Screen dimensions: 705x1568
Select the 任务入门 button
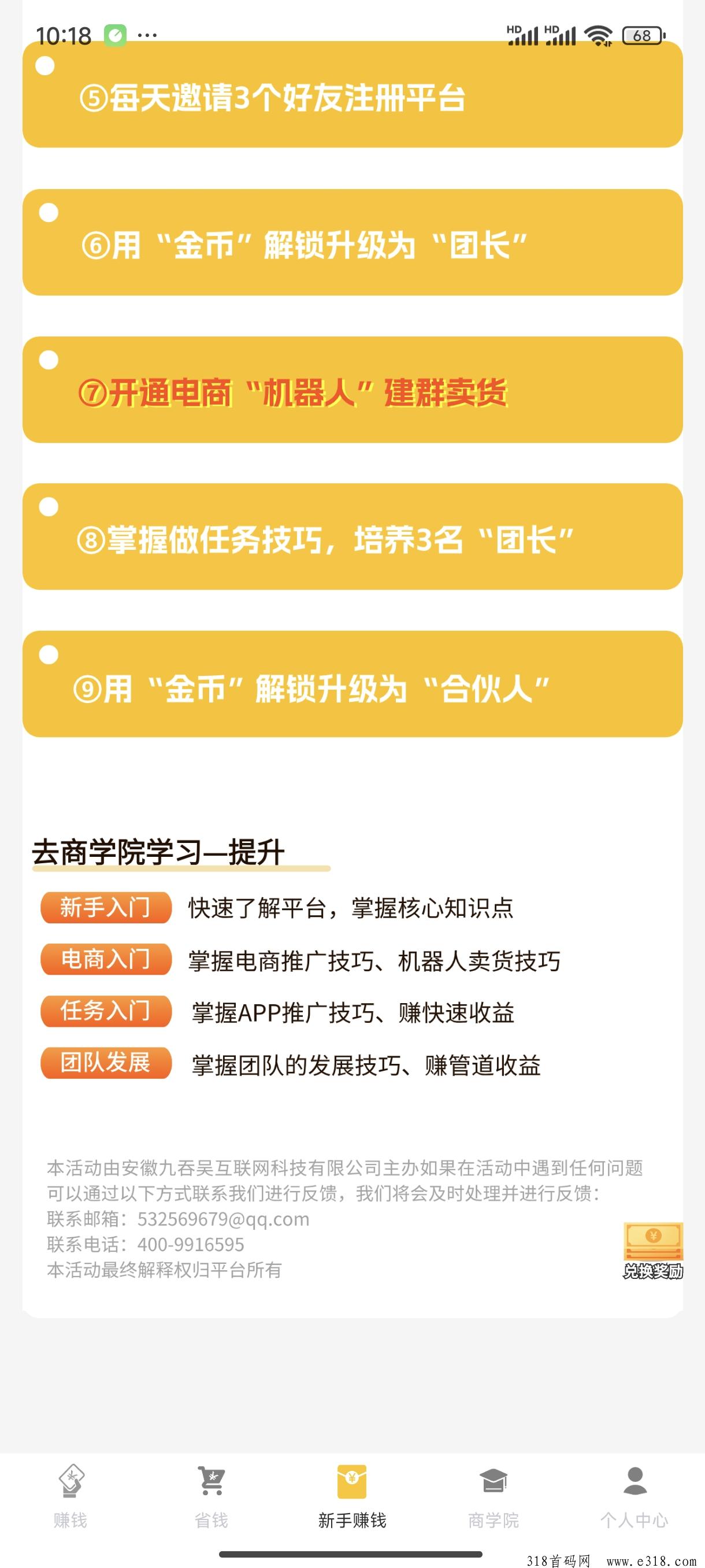pyautogui.click(x=106, y=1011)
